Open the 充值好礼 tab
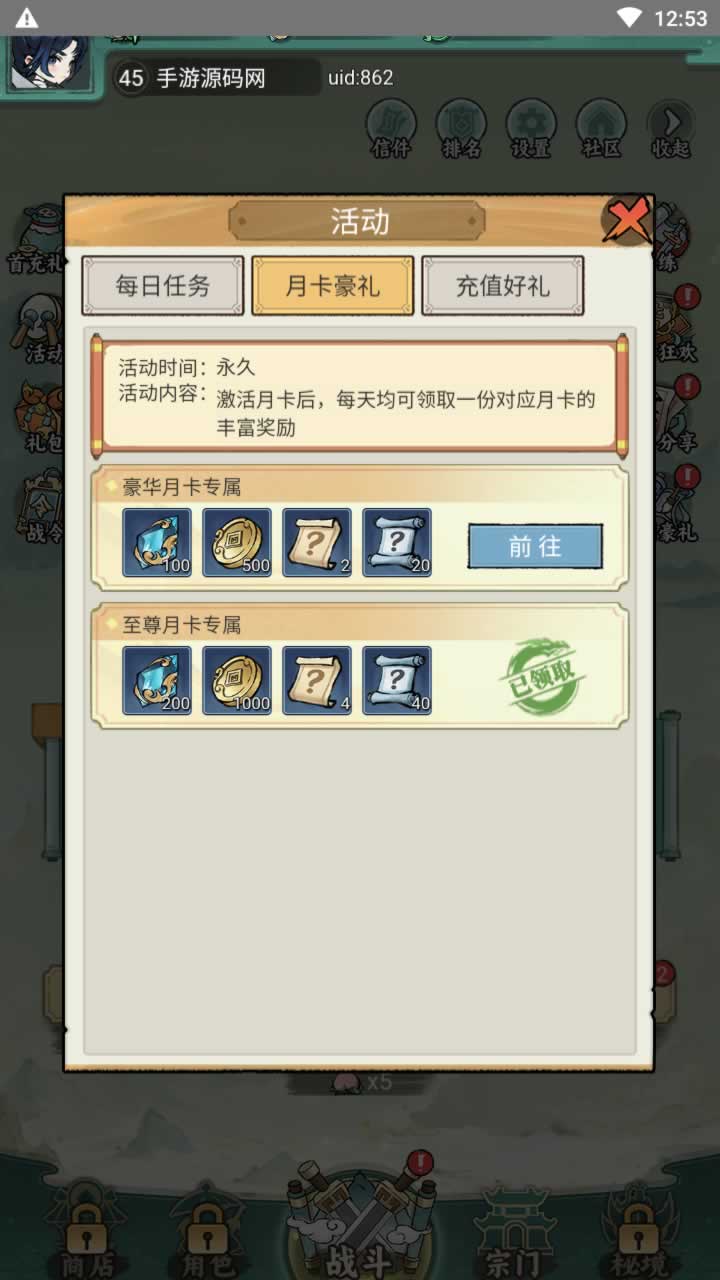720x1280 pixels. [502, 286]
